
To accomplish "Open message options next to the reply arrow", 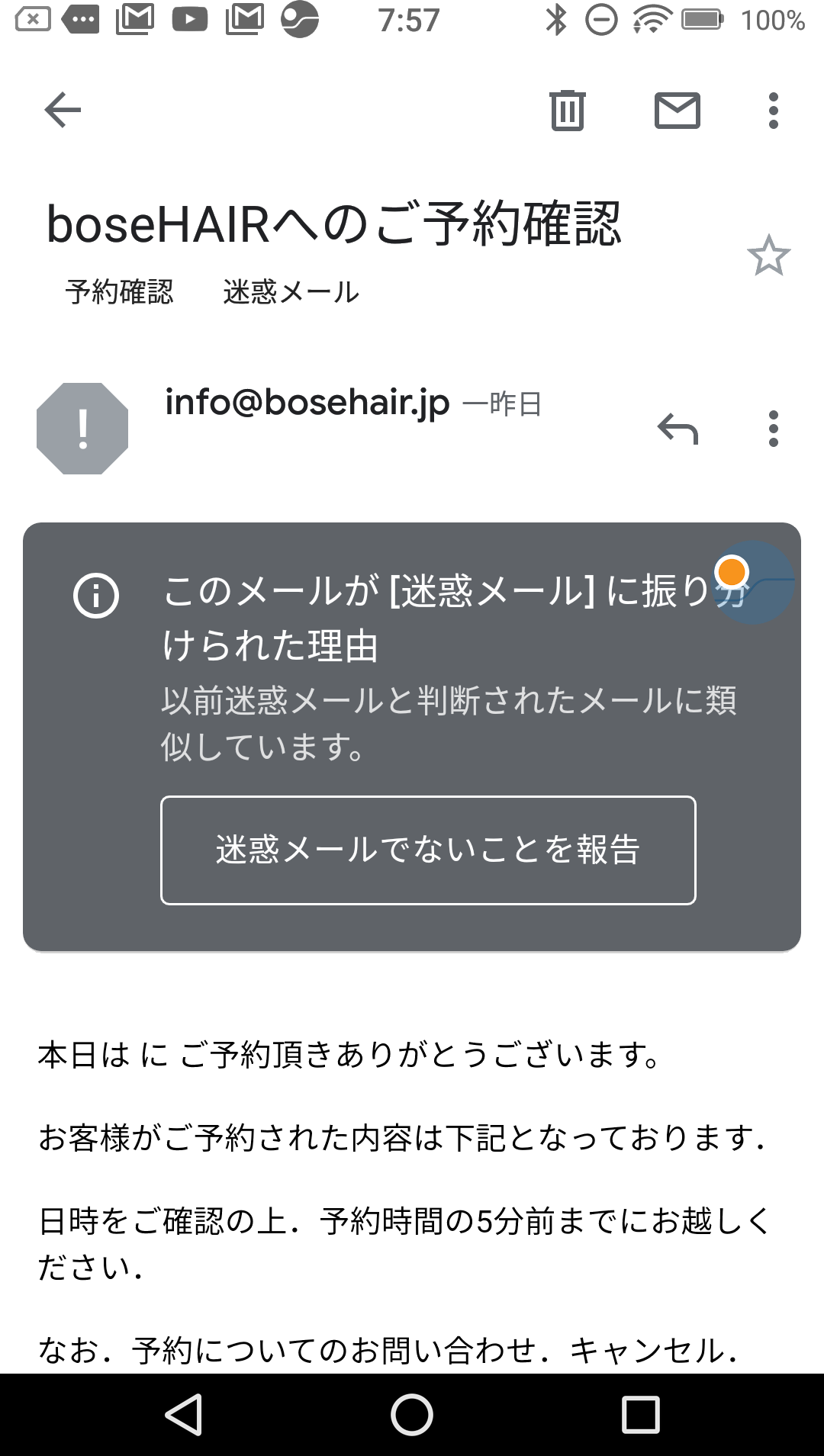I will [774, 429].
